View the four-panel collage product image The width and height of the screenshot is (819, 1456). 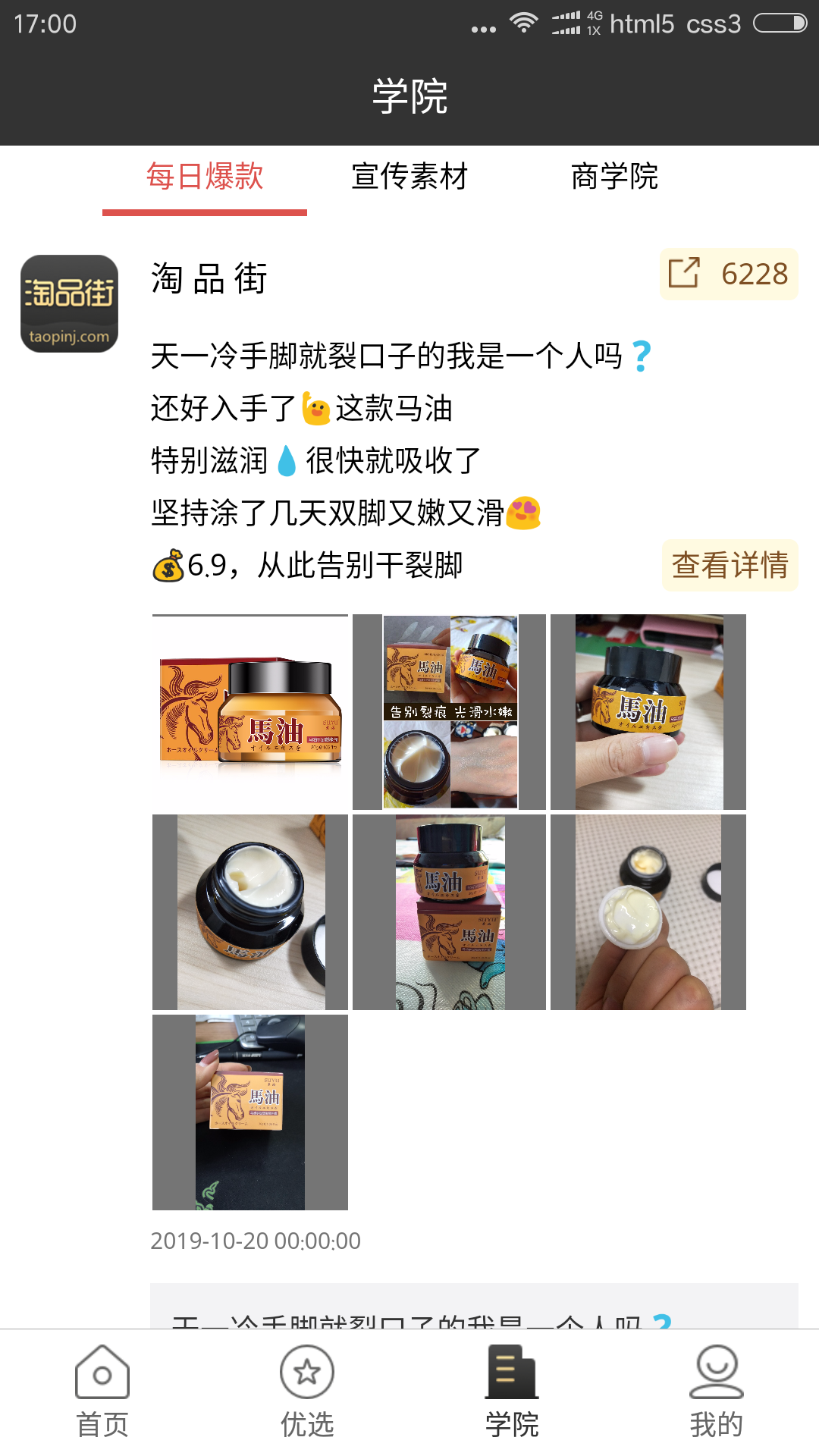click(x=450, y=712)
